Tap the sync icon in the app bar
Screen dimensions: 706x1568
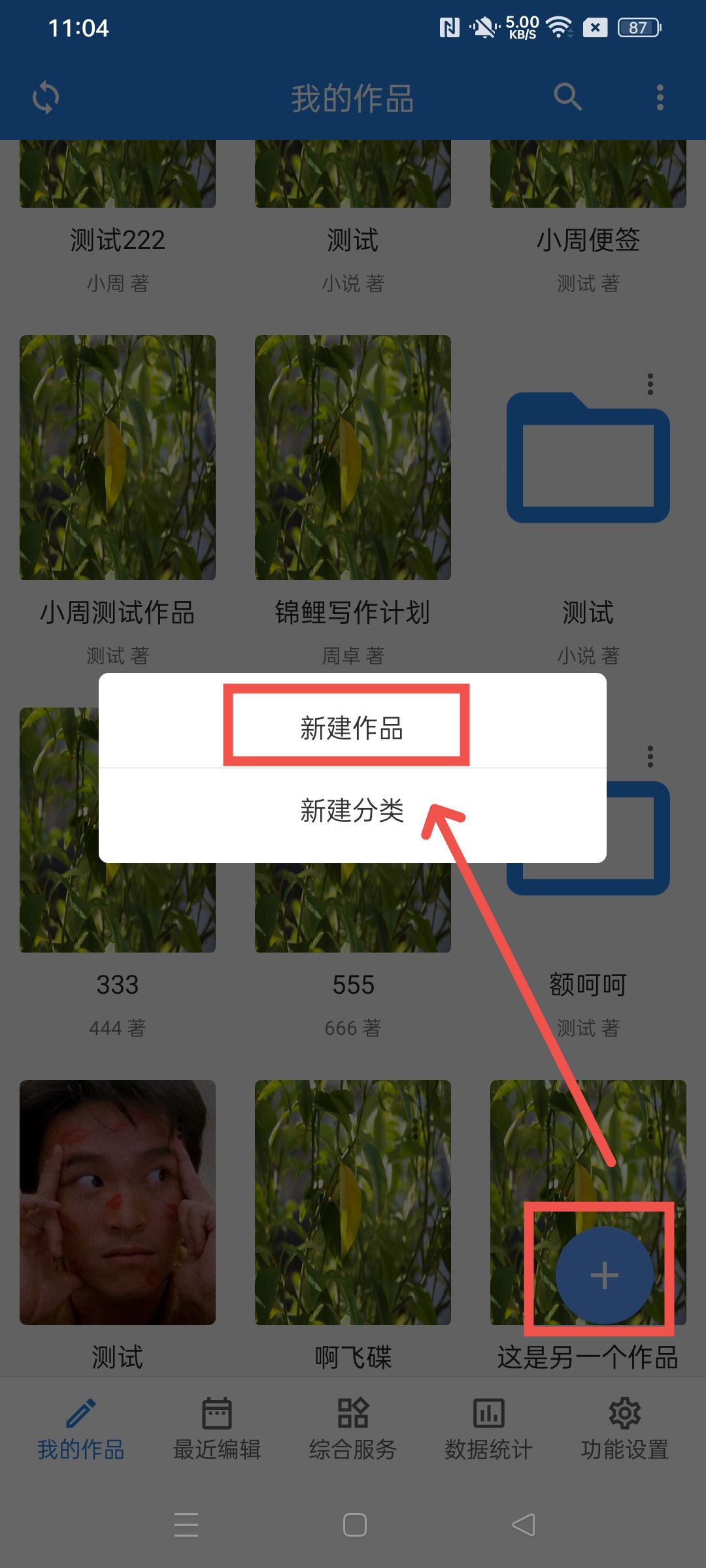point(46,98)
